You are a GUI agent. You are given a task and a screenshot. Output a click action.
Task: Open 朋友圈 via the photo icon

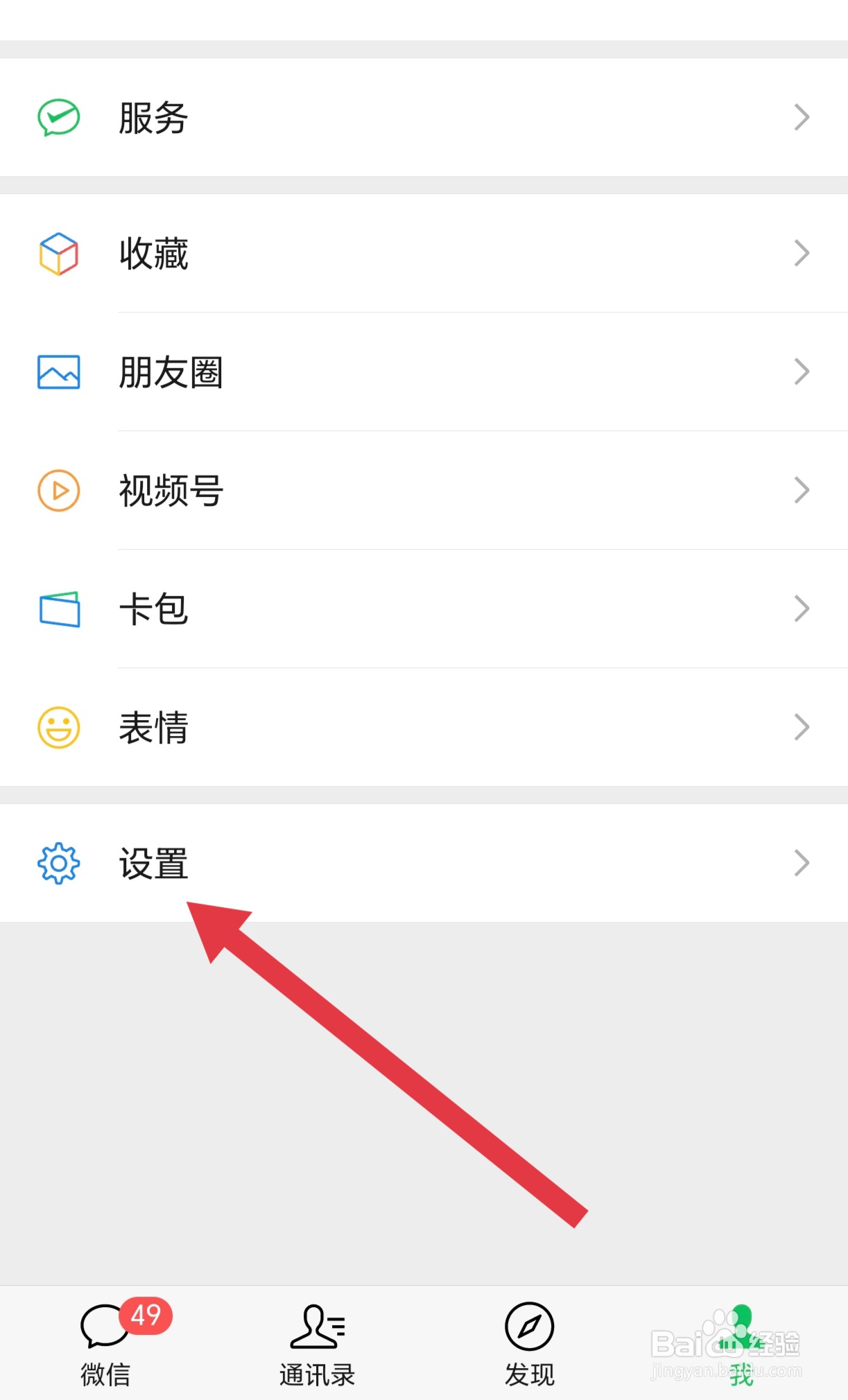click(x=58, y=372)
